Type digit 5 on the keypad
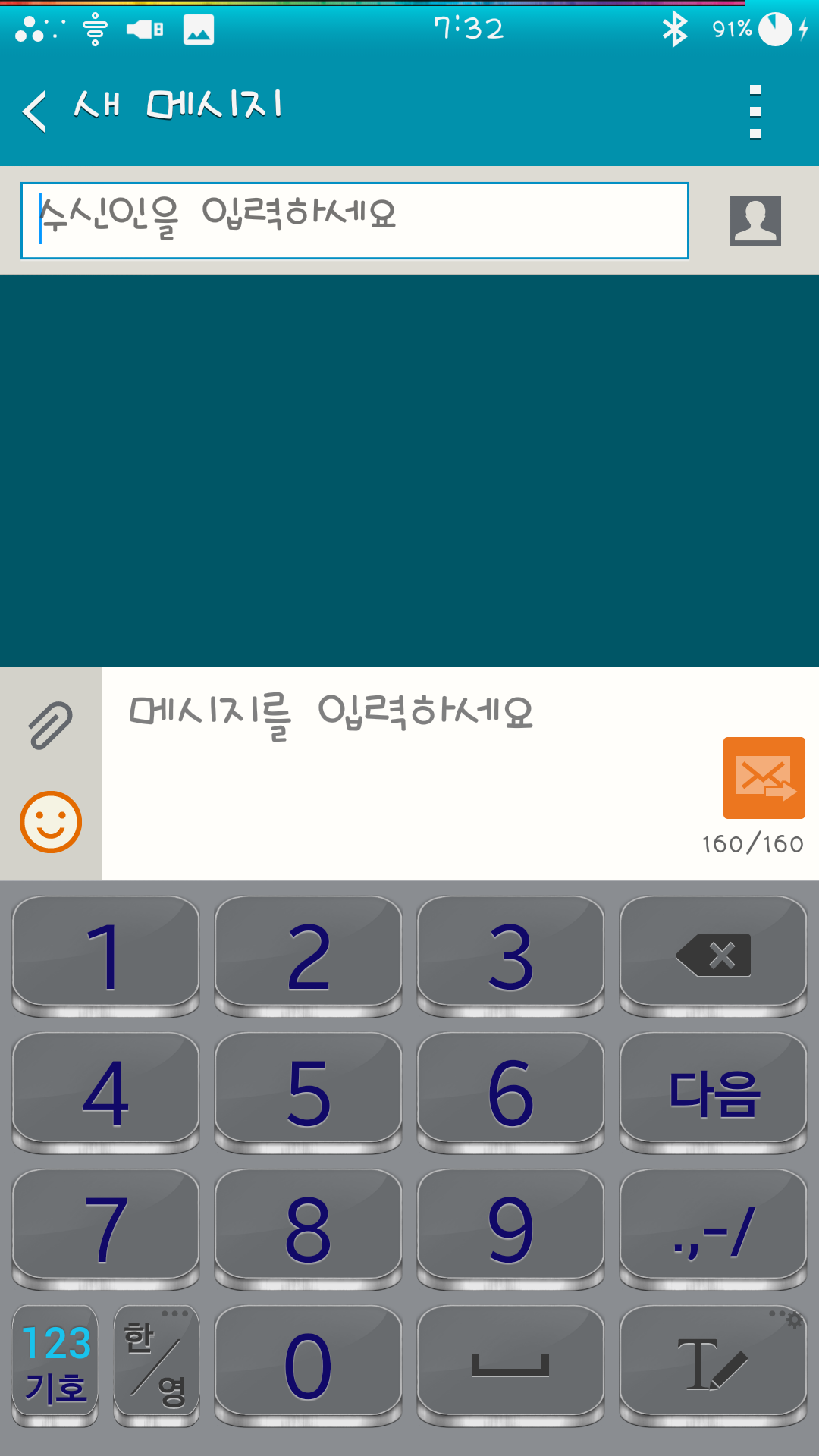 coord(308,1092)
